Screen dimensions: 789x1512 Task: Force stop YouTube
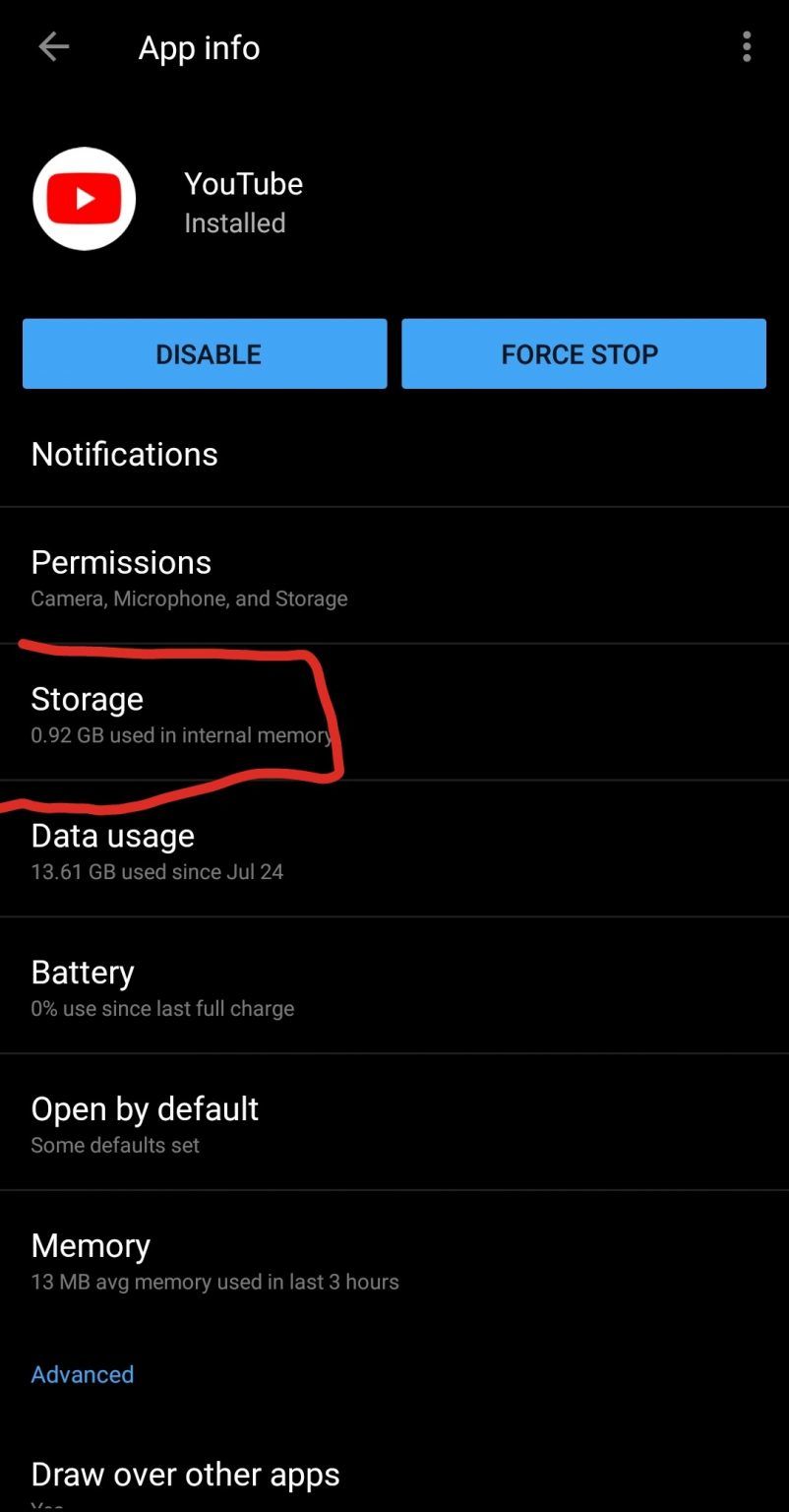tap(583, 353)
